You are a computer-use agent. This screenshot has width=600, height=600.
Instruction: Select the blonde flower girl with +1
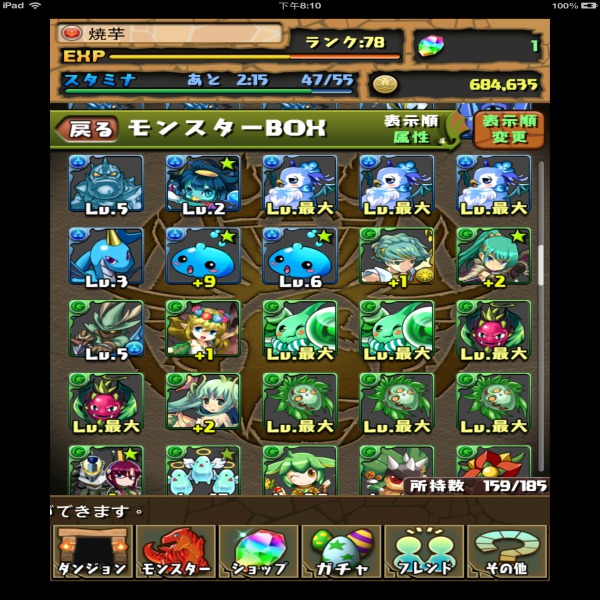[x=202, y=330]
